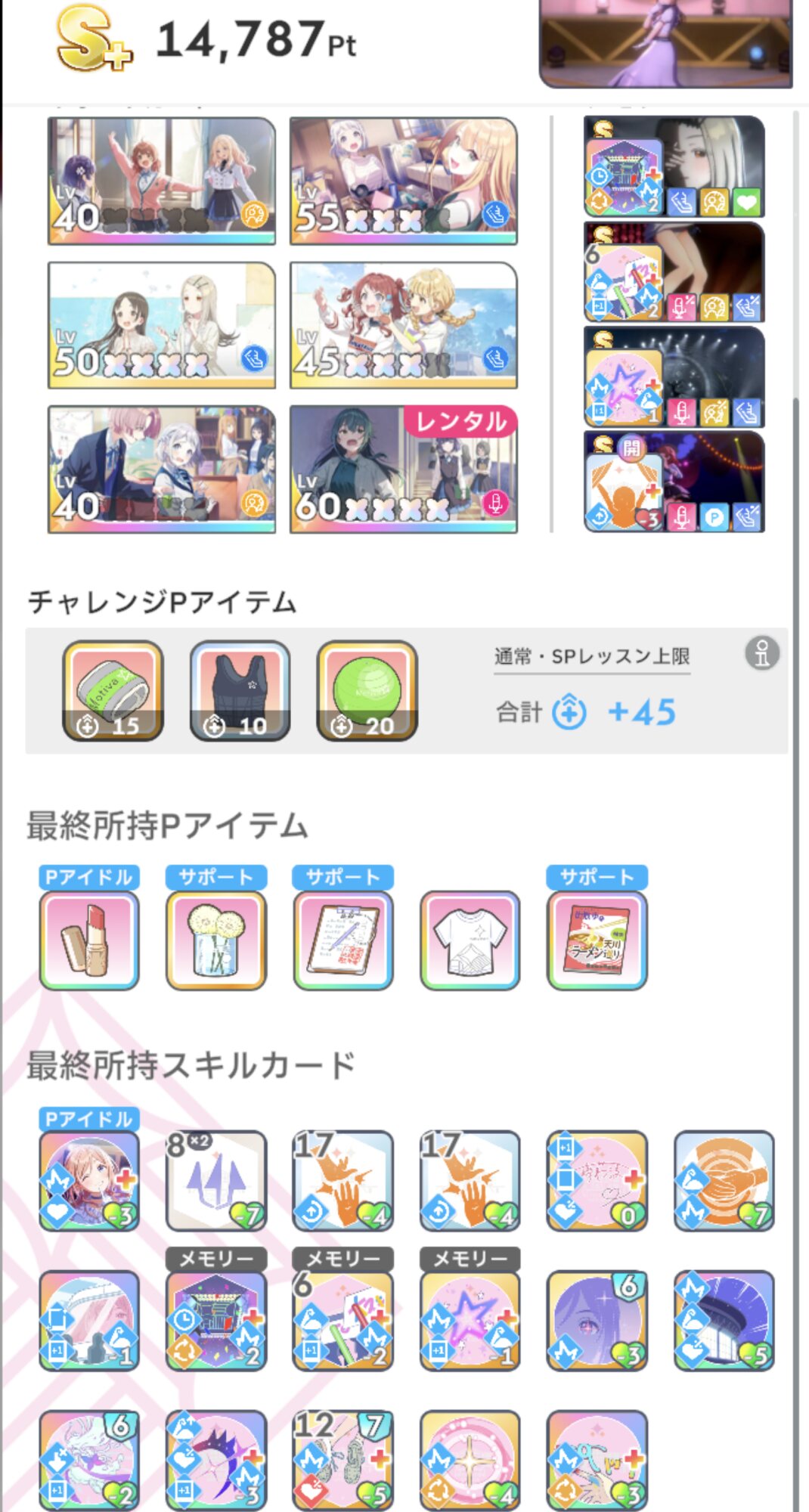The image size is (809, 1512).
Task: View the top memory card on the right
Action: click(x=674, y=166)
